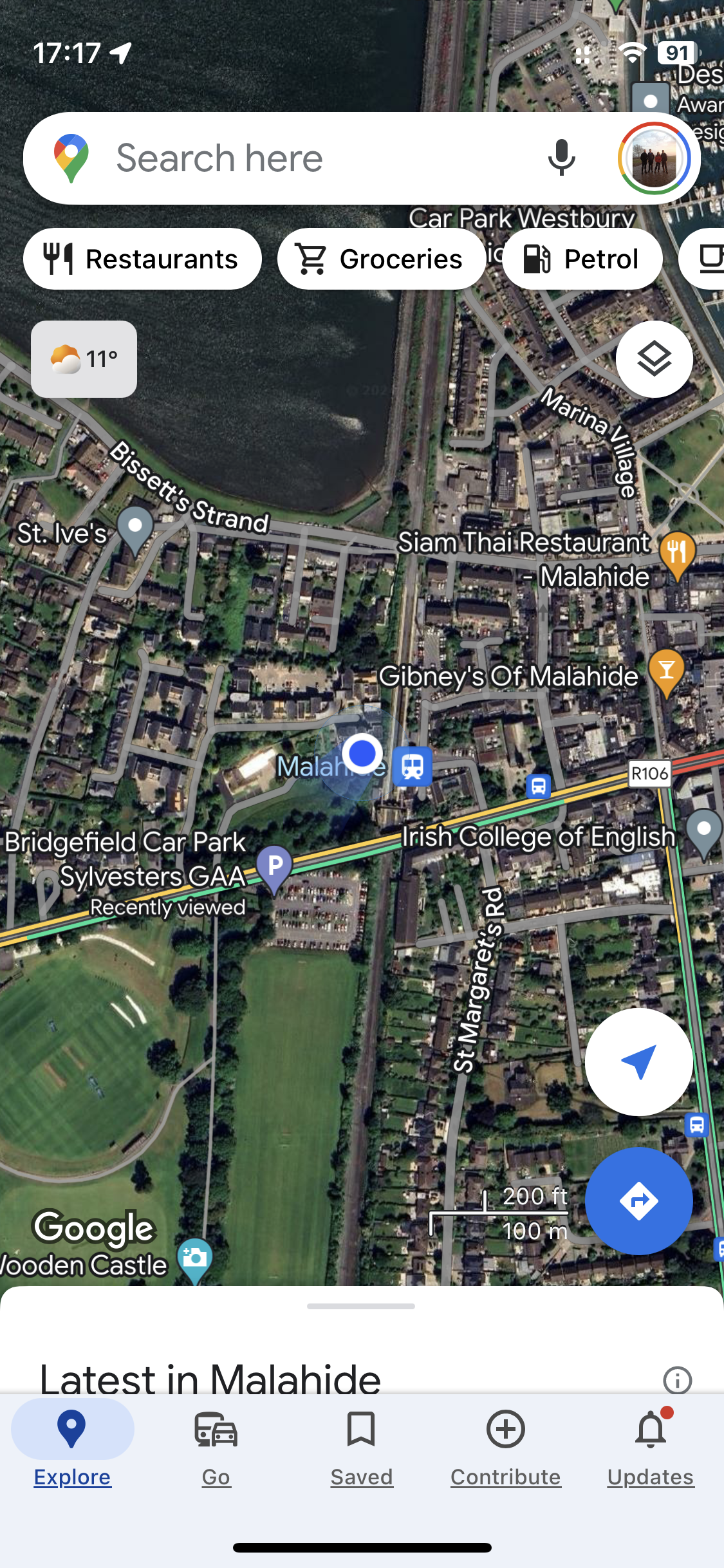Open the account profile picture
The height and width of the screenshot is (1568, 724).
tap(654, 158)
